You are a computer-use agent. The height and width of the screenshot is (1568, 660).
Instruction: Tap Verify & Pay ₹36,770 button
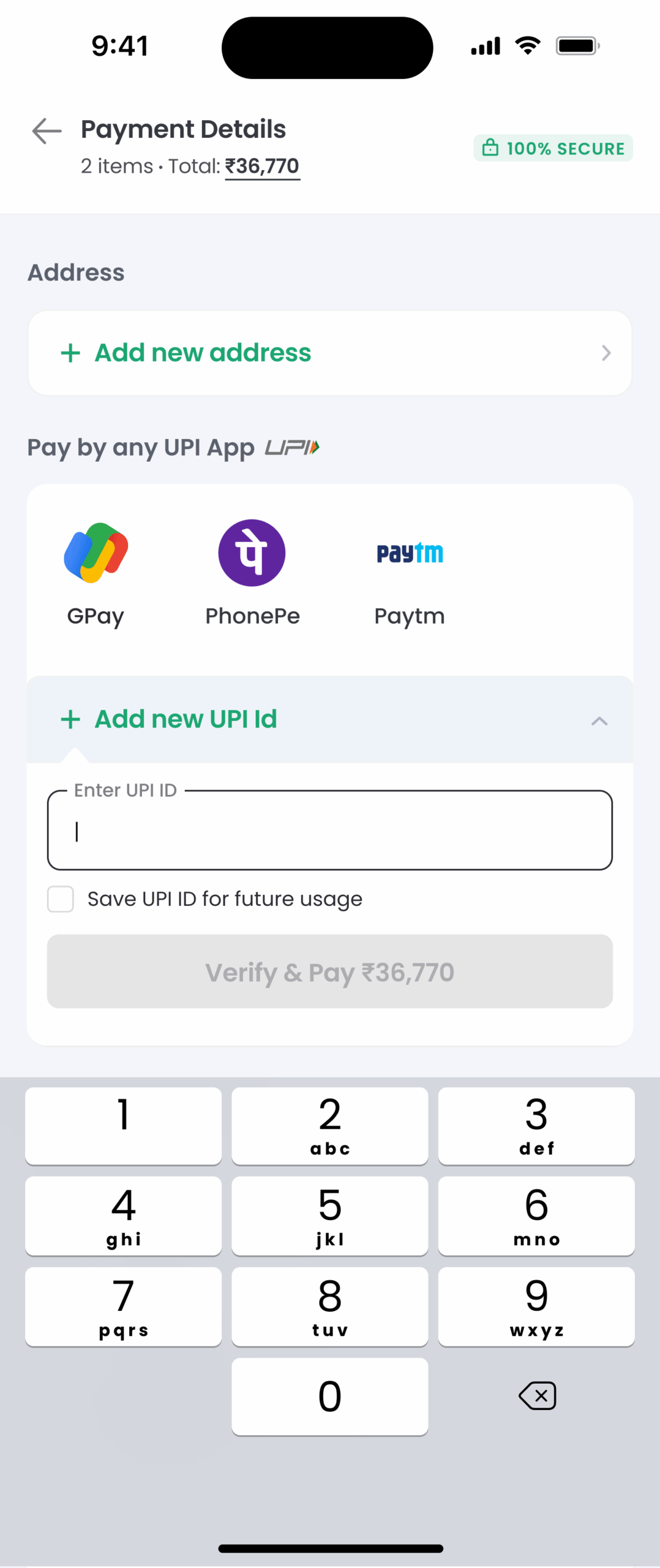coord(329,972)
